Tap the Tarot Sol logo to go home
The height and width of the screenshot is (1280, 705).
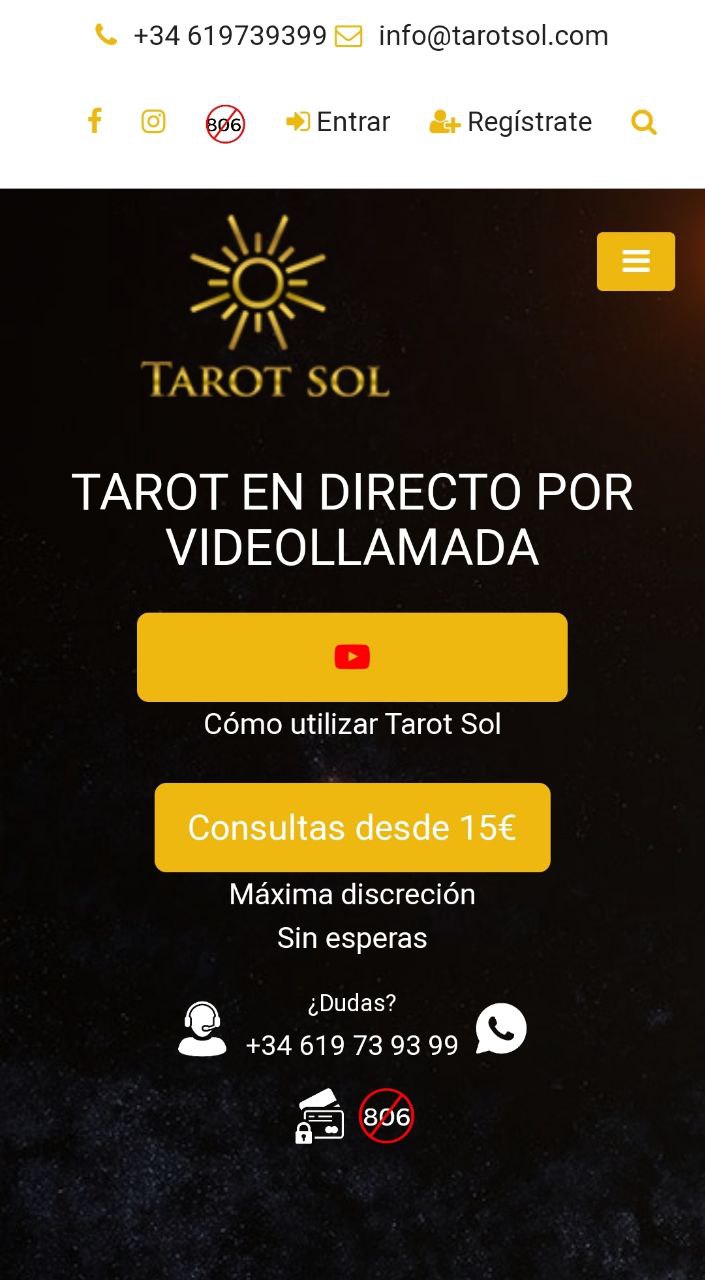pyautogui.click(x=265, y=306)
